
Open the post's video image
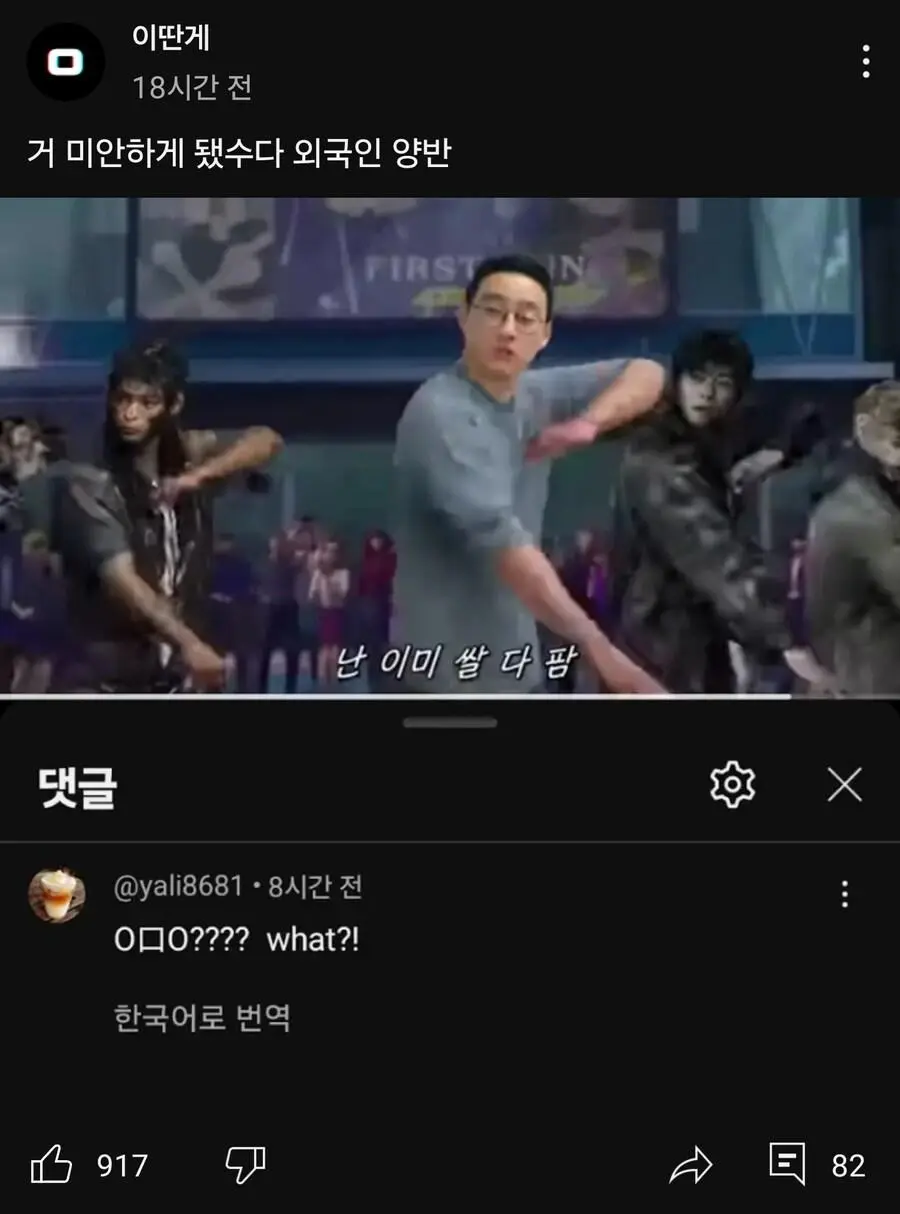pos(450,445)
